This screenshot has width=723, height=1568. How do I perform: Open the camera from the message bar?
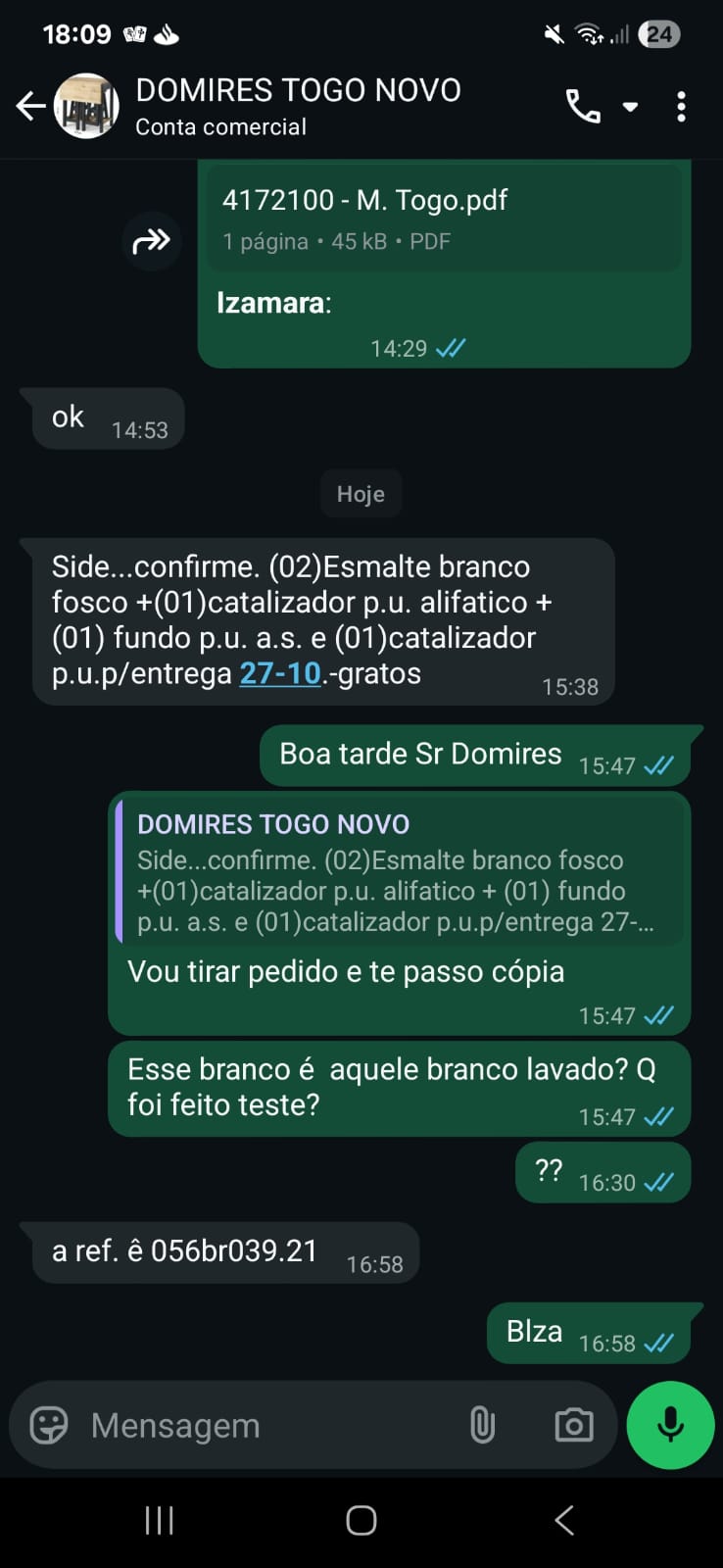click(573, 1425)
